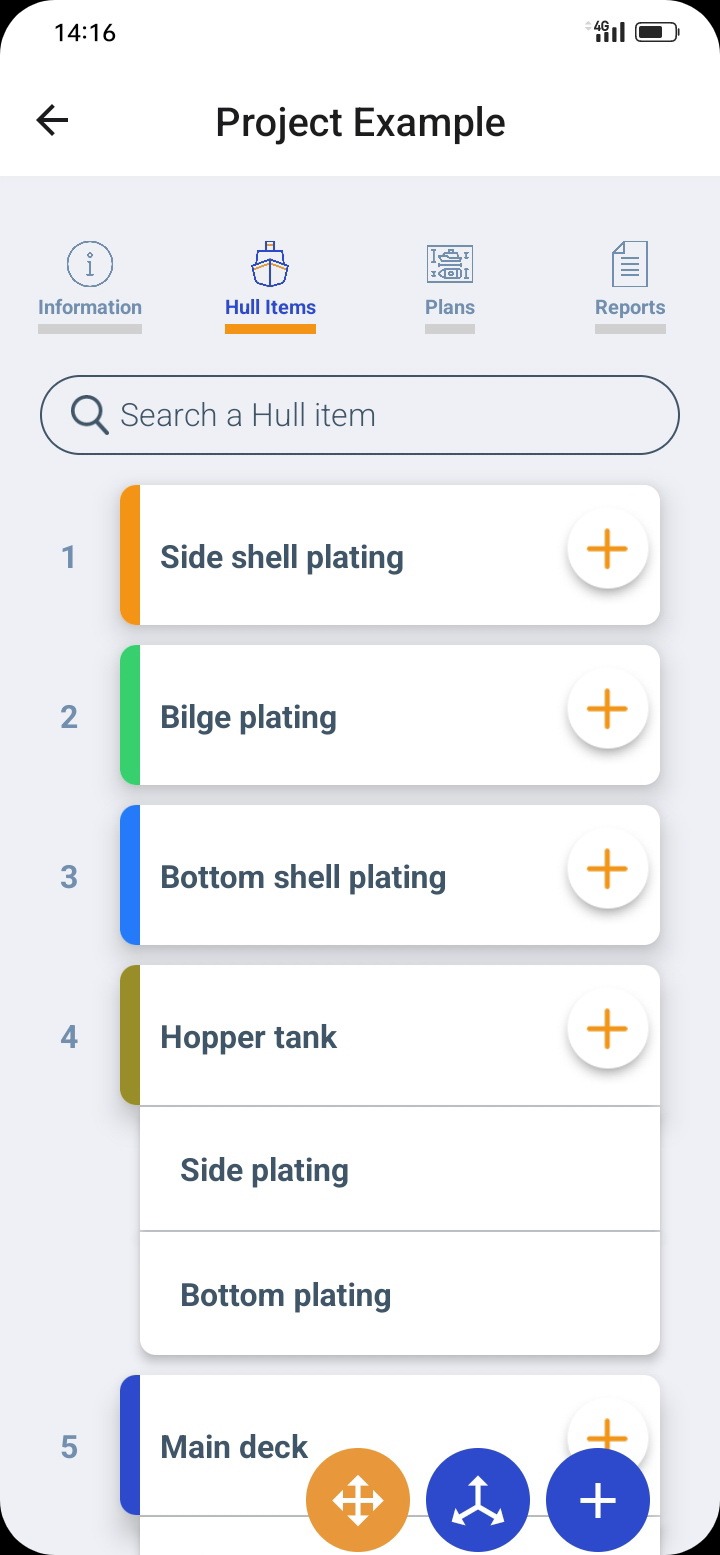Tap the plus button on Bottom shell plating
The image size is (720, 1555).
coord(607,869)
